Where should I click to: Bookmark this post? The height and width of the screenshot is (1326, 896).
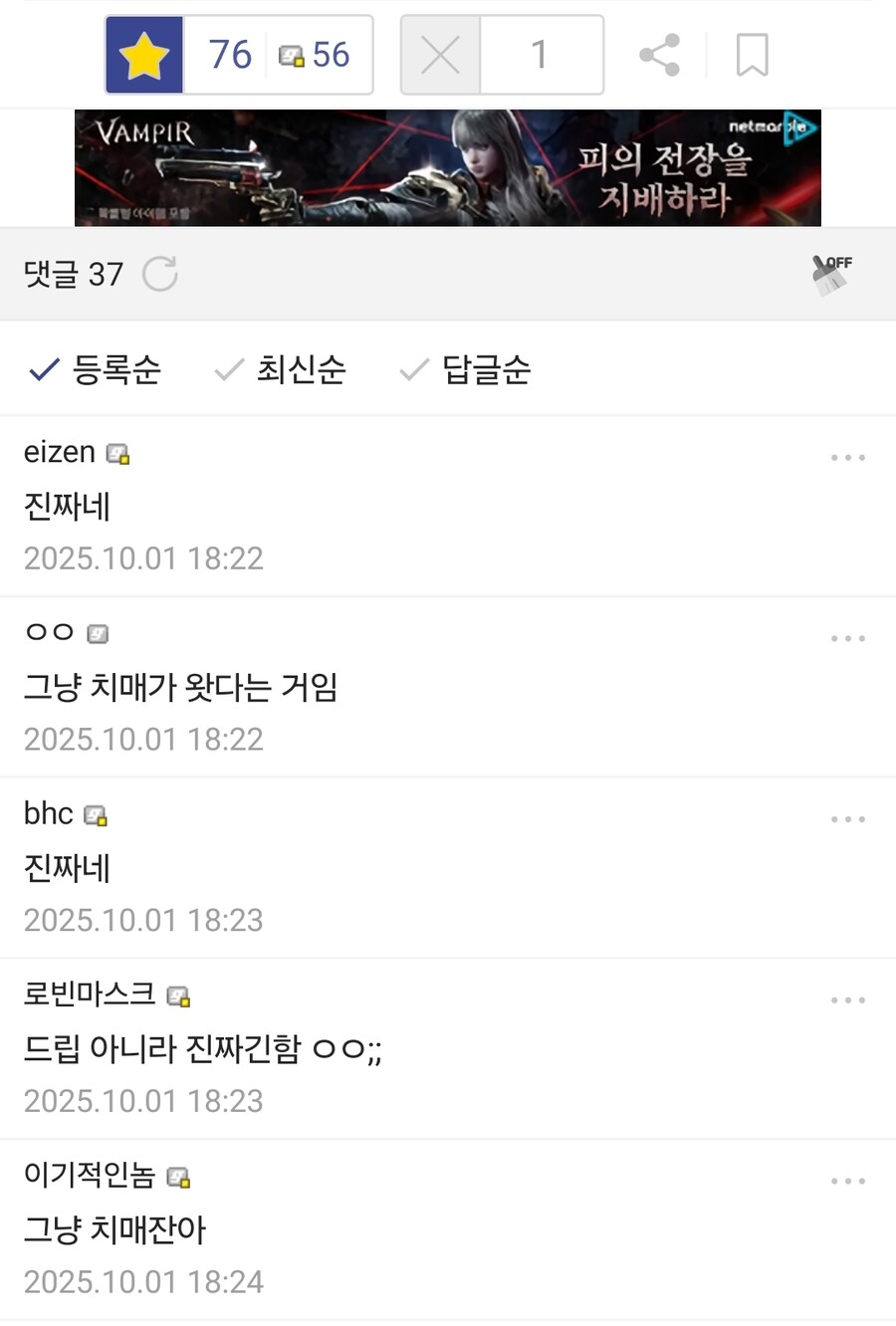[752, 55]
